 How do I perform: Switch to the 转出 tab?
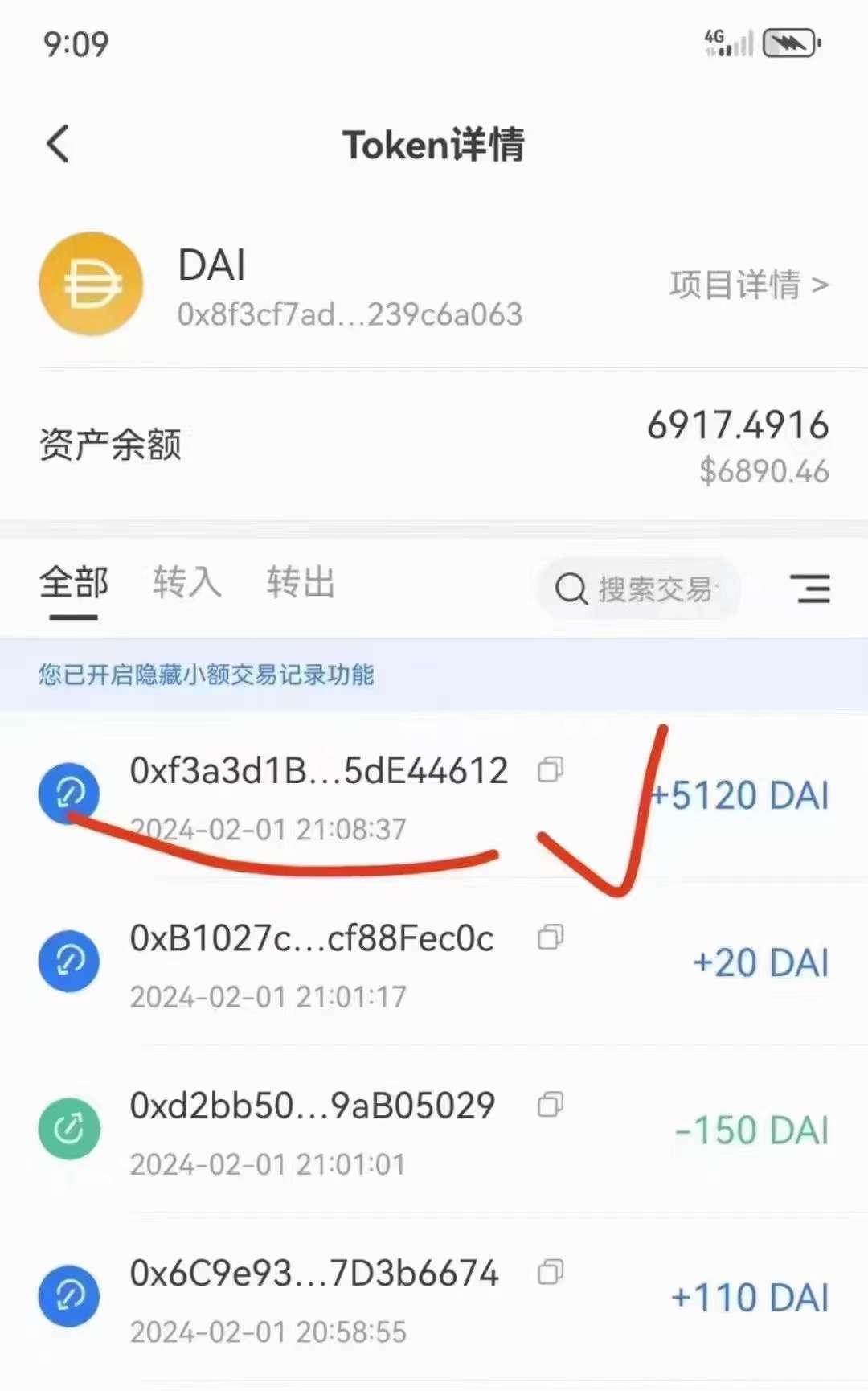301,583
